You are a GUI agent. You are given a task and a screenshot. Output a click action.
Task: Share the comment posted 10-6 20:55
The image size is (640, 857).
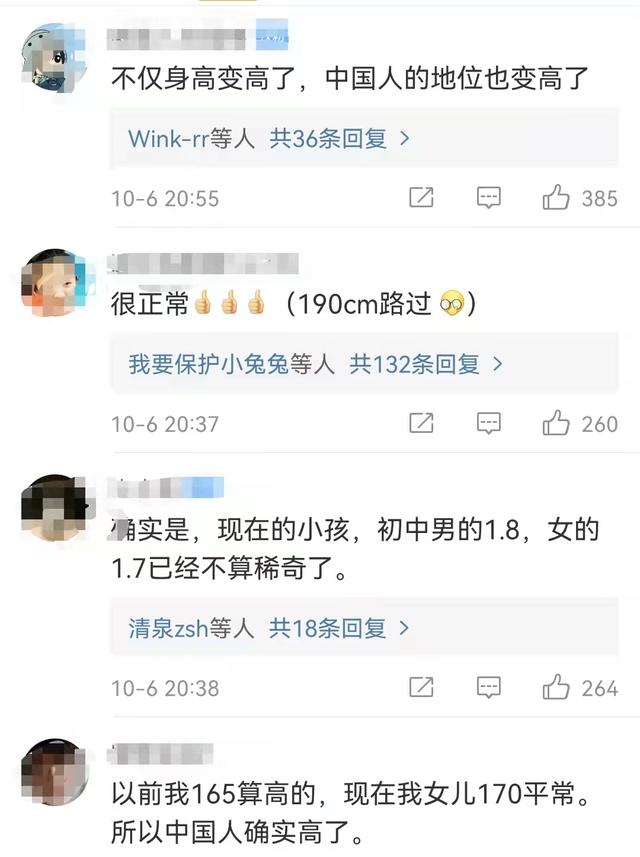422,198
